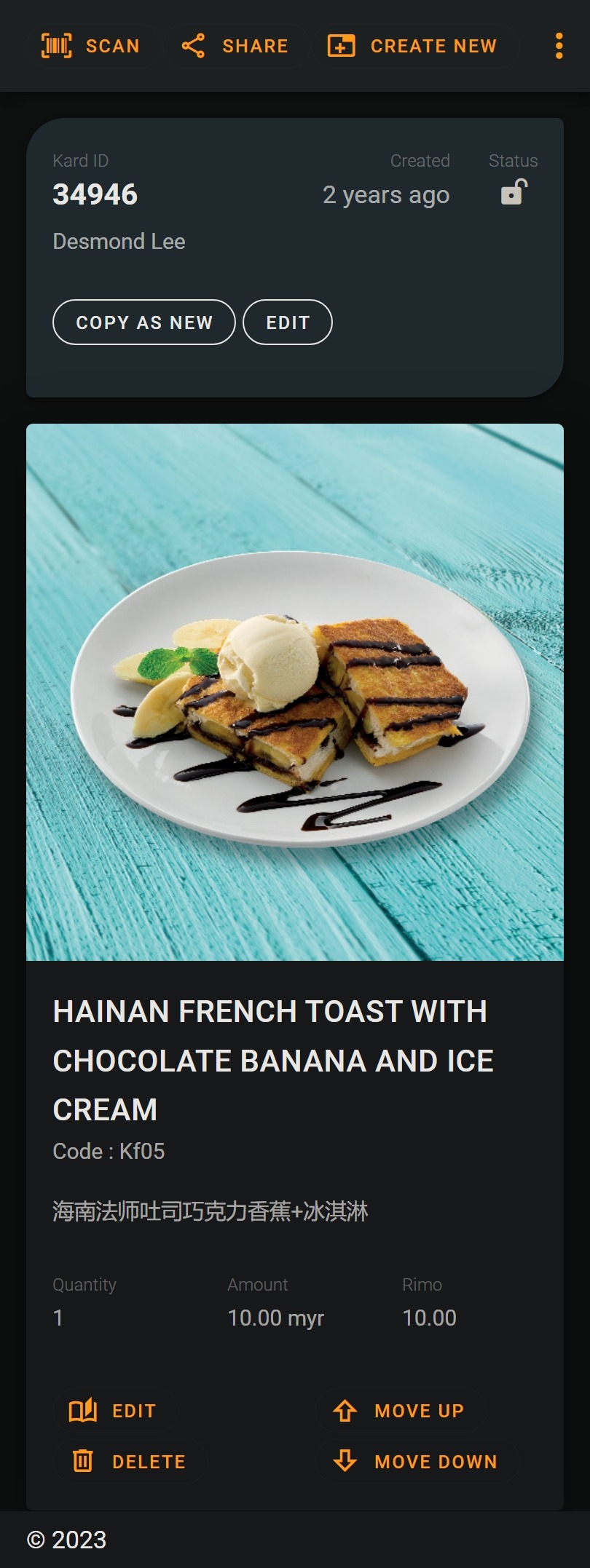
Task: Move the item up
Action: 398,1411
